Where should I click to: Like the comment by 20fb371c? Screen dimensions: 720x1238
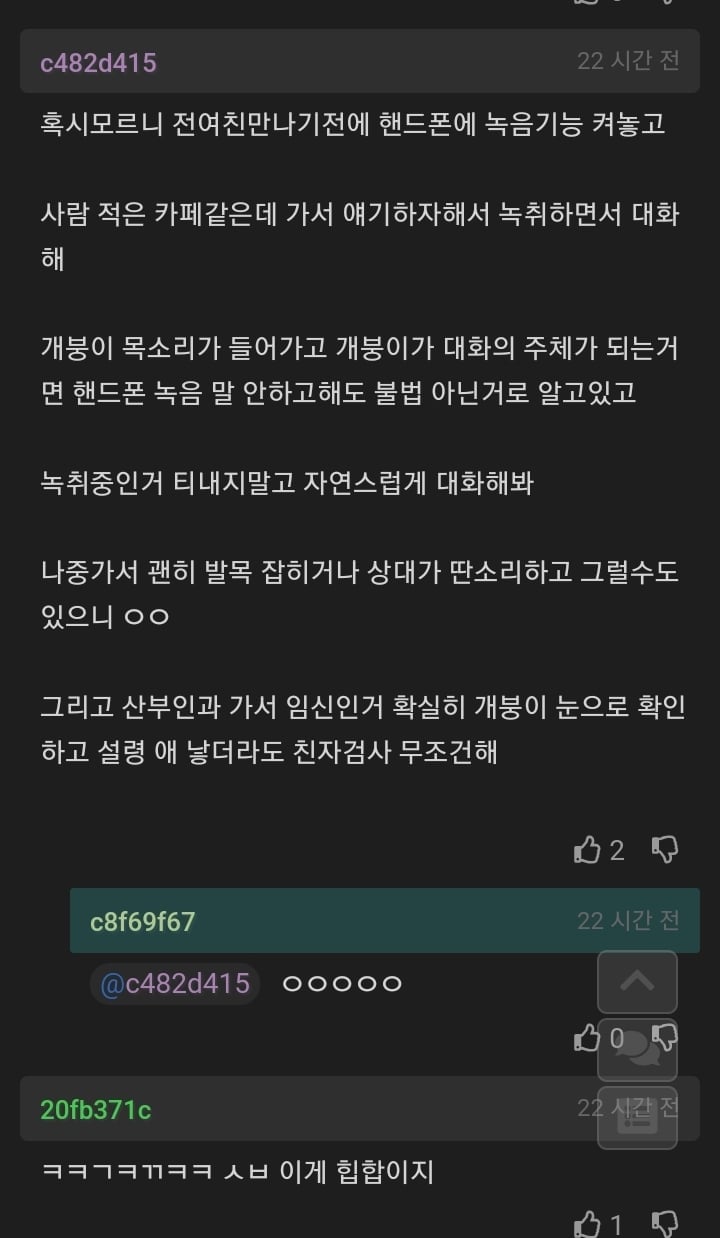click(587, 1223)
